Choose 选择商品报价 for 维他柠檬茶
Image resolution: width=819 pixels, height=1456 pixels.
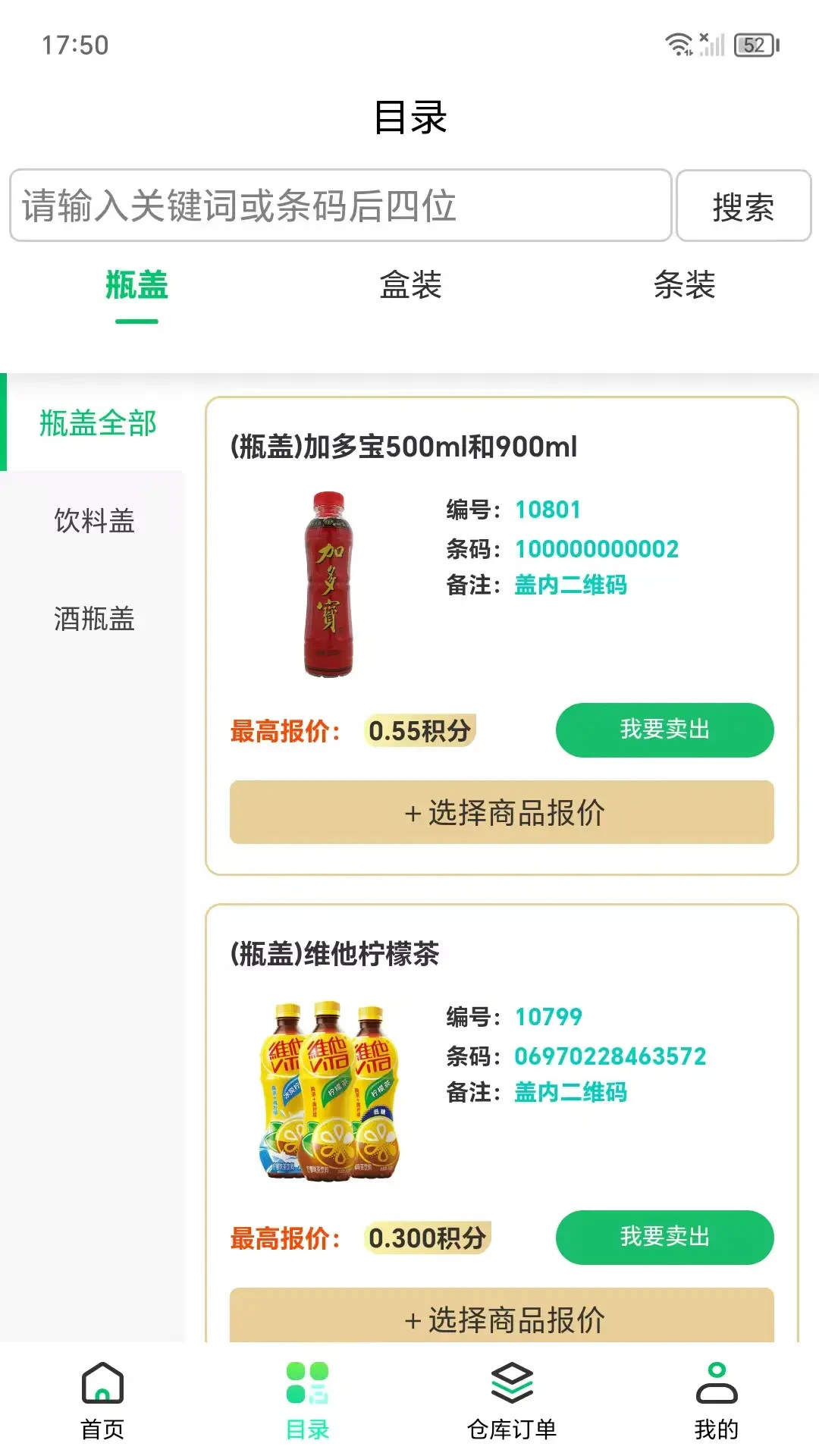501,1318
